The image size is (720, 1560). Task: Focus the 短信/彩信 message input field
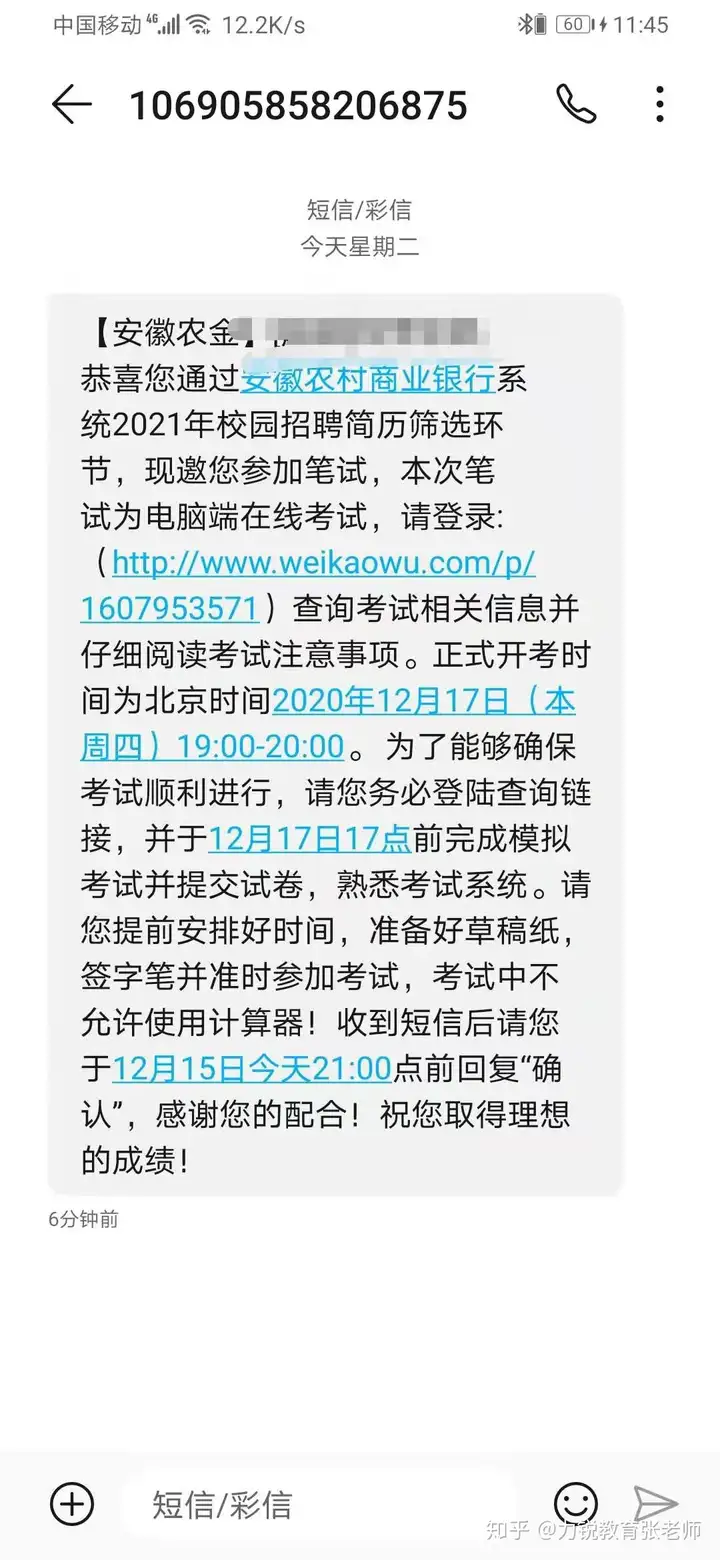click(x=320, y=1504)
